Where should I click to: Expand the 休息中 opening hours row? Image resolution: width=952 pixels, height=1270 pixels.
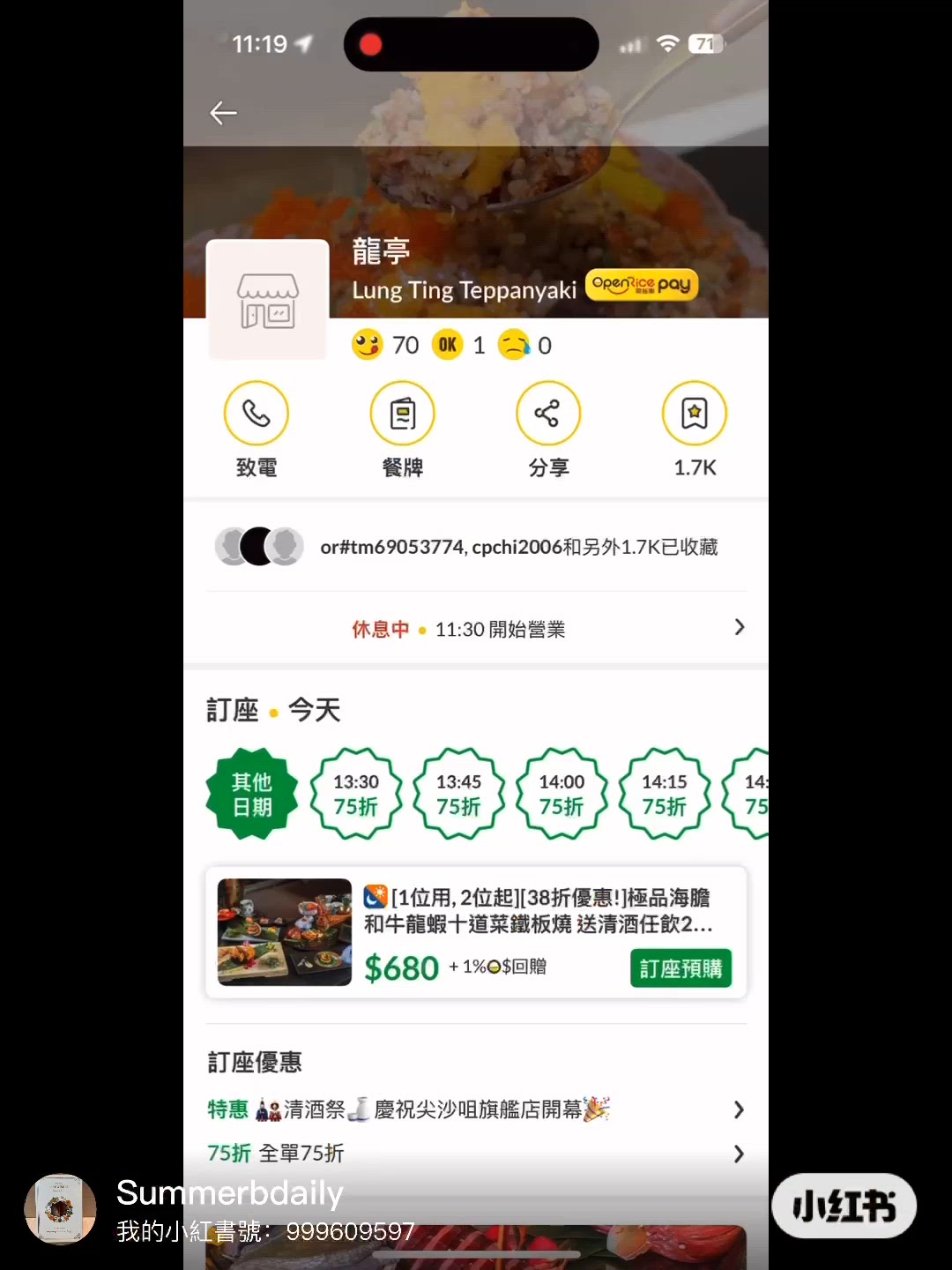(x=476, y=628)
